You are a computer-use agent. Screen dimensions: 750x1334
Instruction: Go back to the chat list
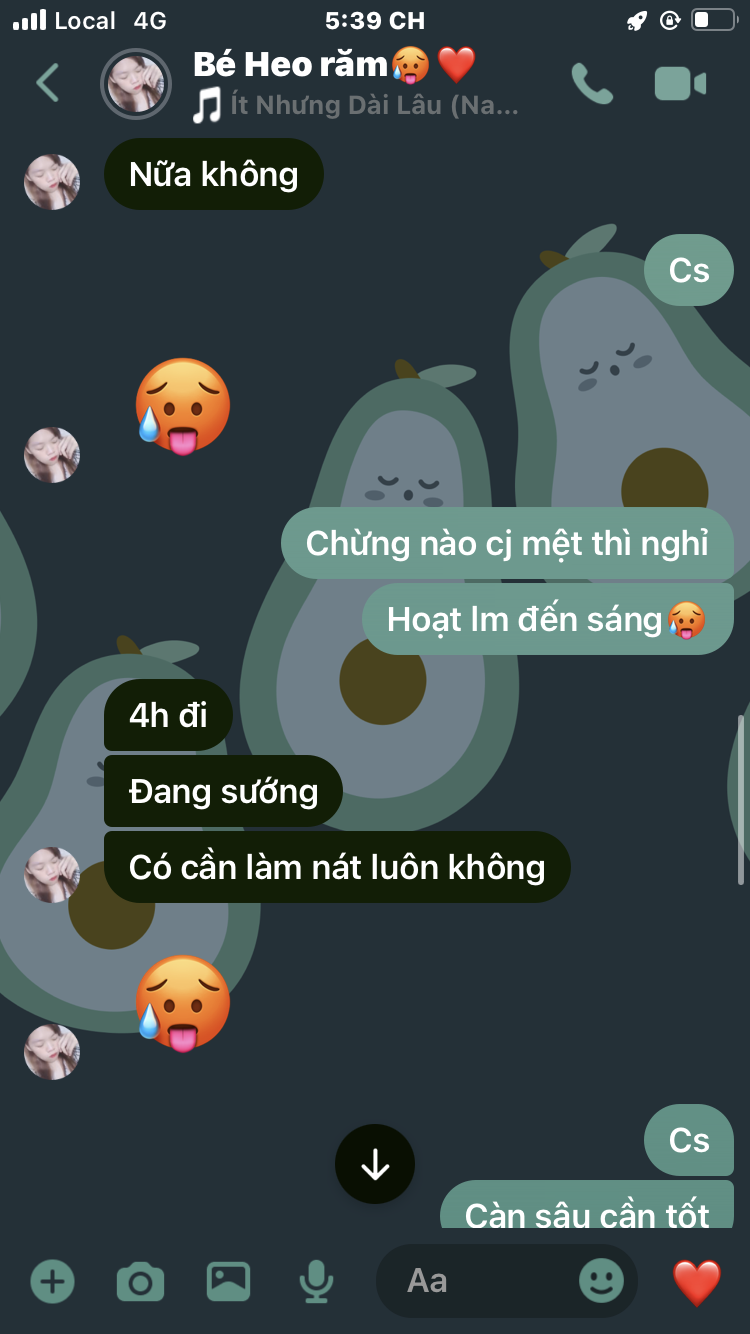[x=47, y=83]
